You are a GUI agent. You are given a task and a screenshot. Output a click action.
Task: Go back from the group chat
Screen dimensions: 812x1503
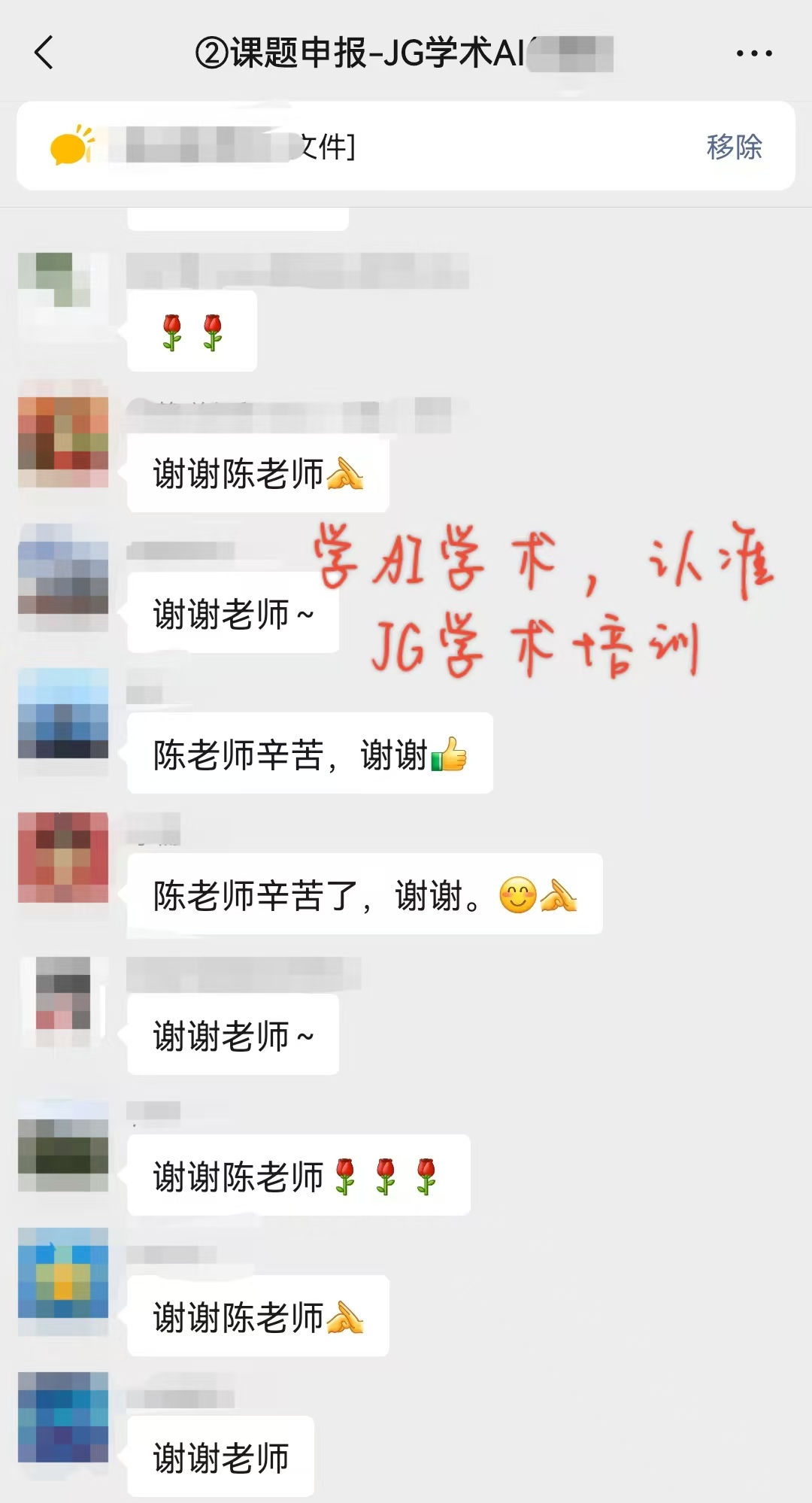[44, 53]
